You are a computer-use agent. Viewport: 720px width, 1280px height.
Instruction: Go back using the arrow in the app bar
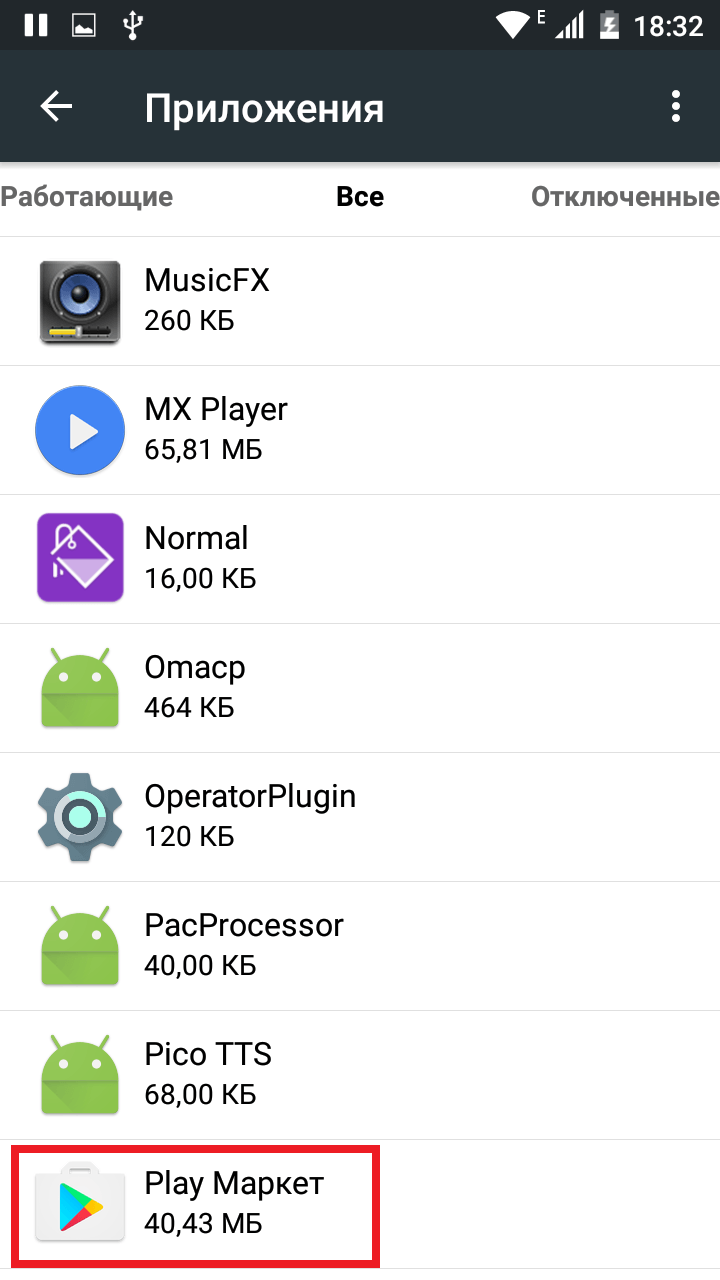tap(57, 107)
